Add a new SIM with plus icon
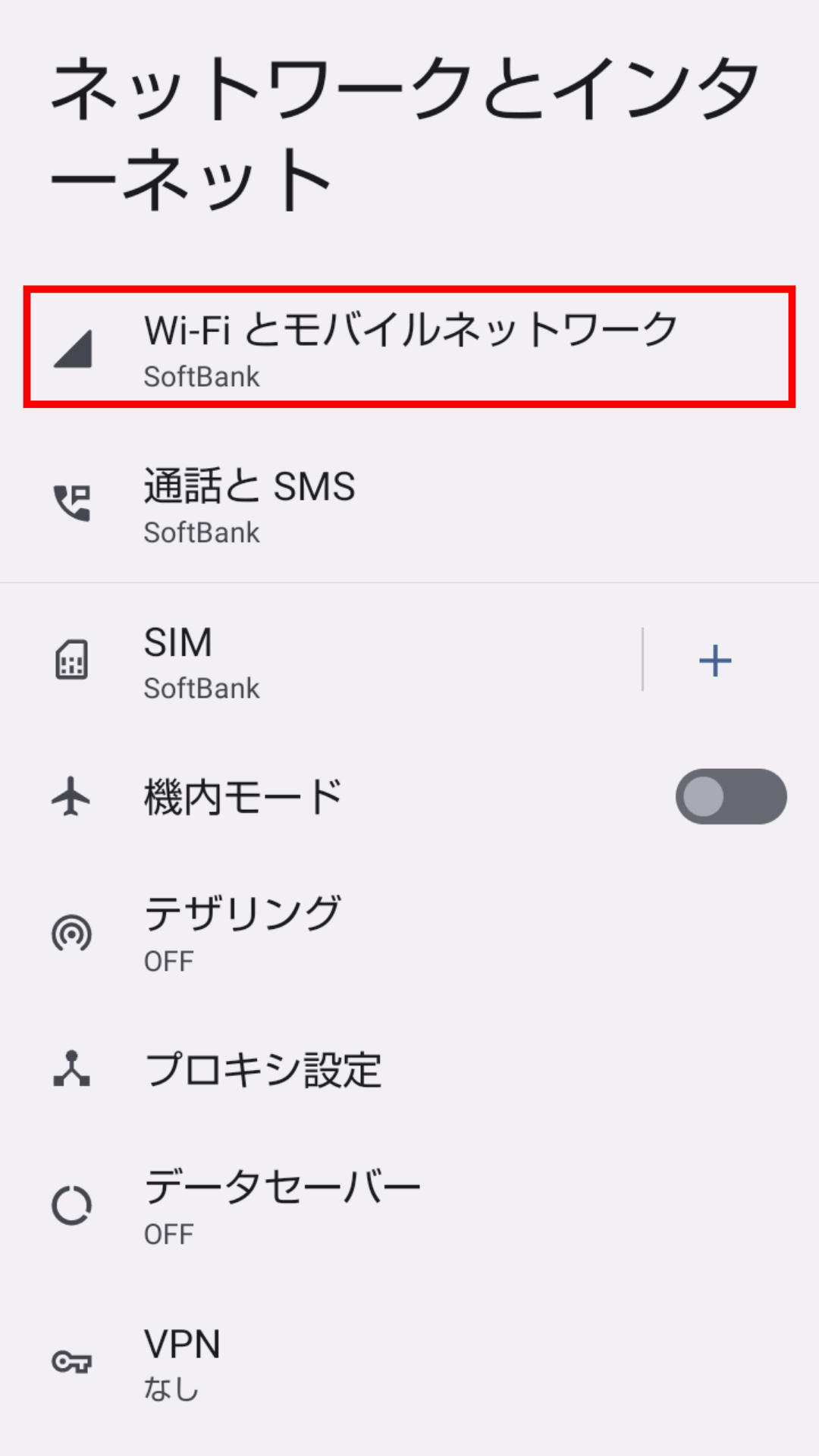The width and height of the screenshot is (819, 1456). click(x=714, y=660)
